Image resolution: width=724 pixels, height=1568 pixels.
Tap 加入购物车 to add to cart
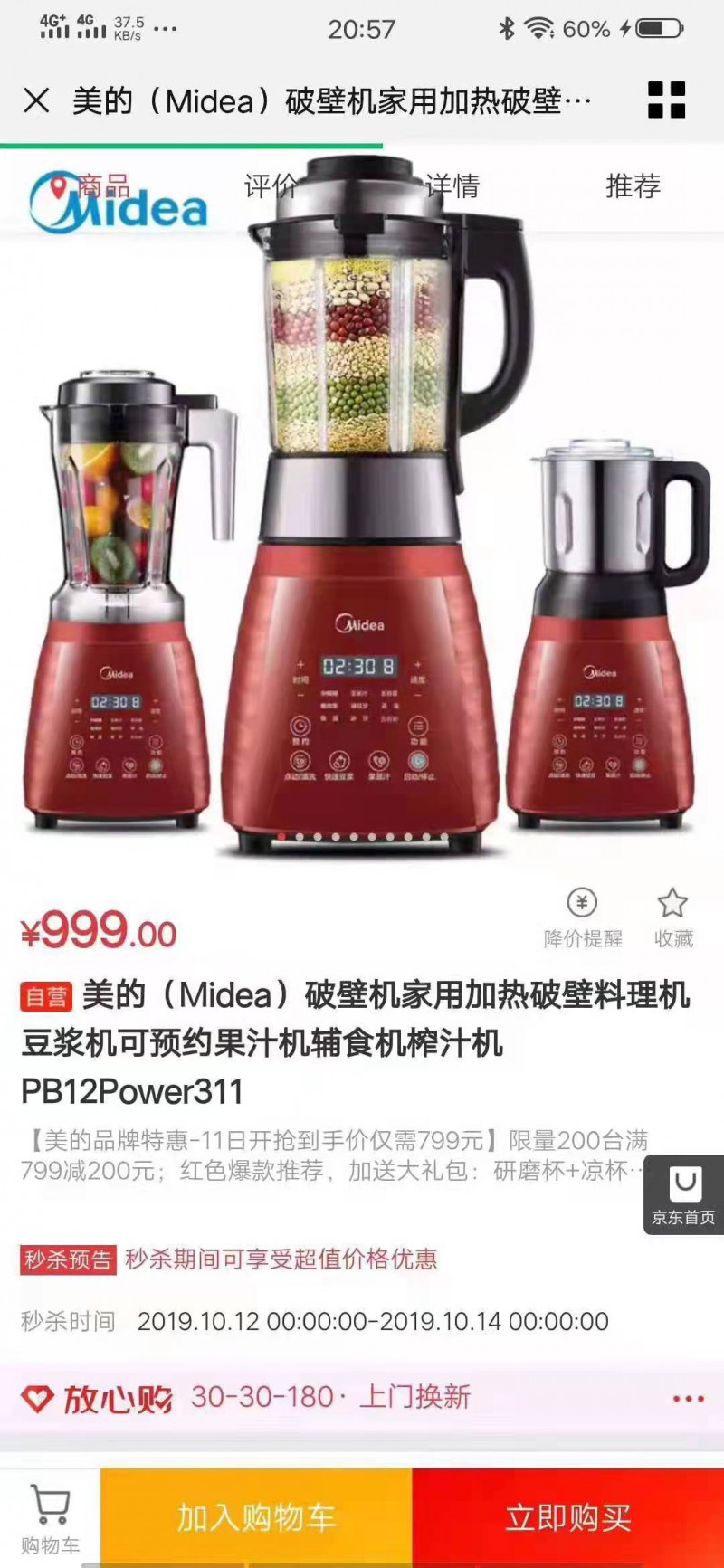(x=256, y=1517)
